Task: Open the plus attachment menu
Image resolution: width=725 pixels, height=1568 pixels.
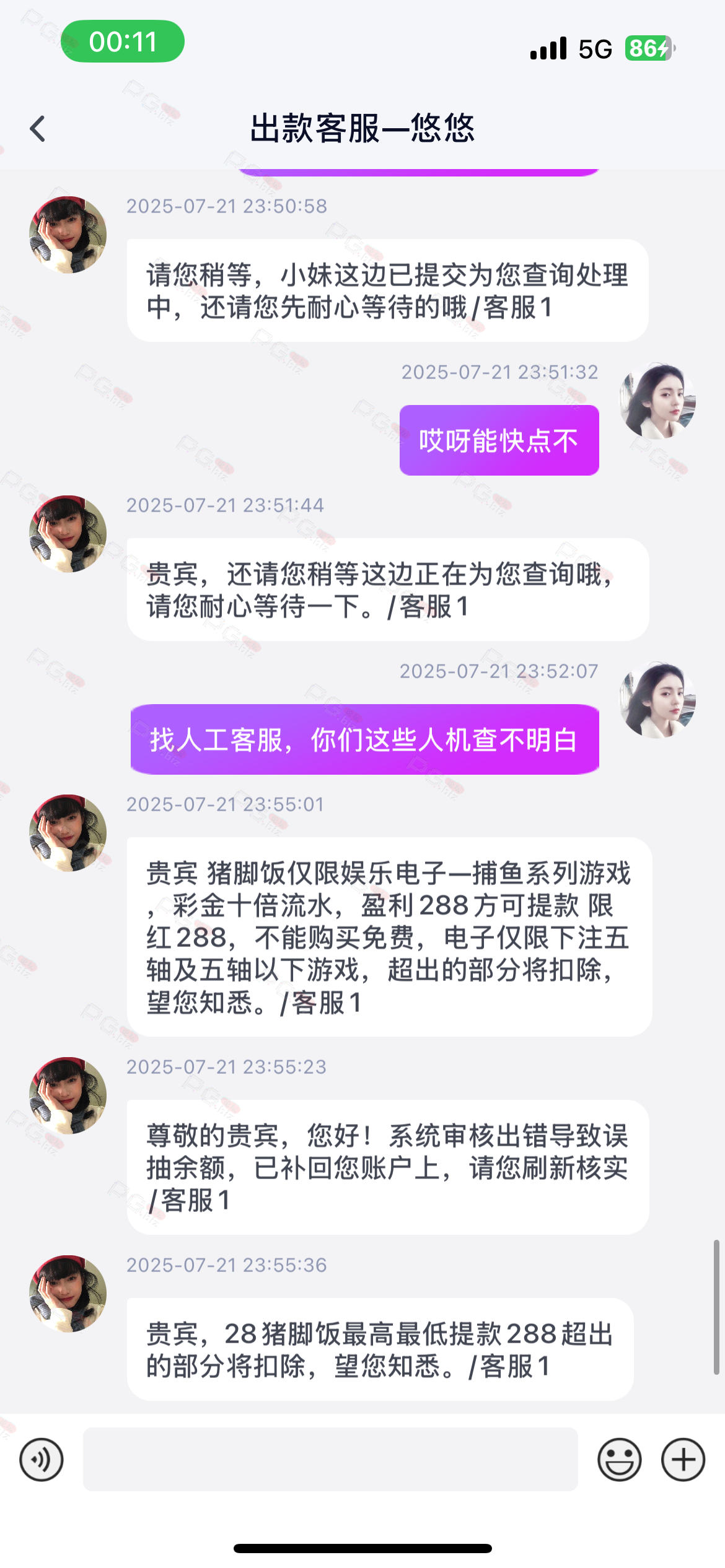Action: 683,1460
